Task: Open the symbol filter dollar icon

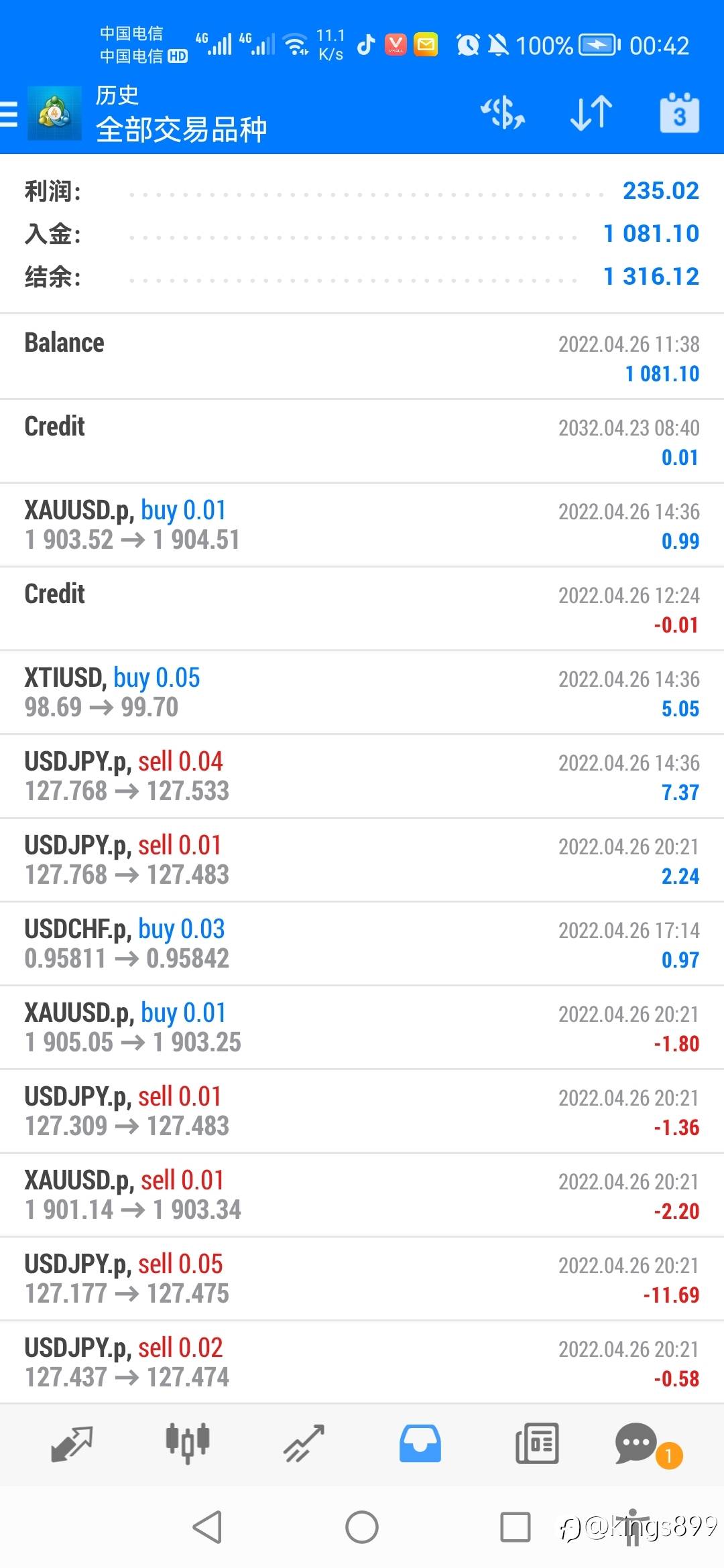Action: (x=503, y=112)
